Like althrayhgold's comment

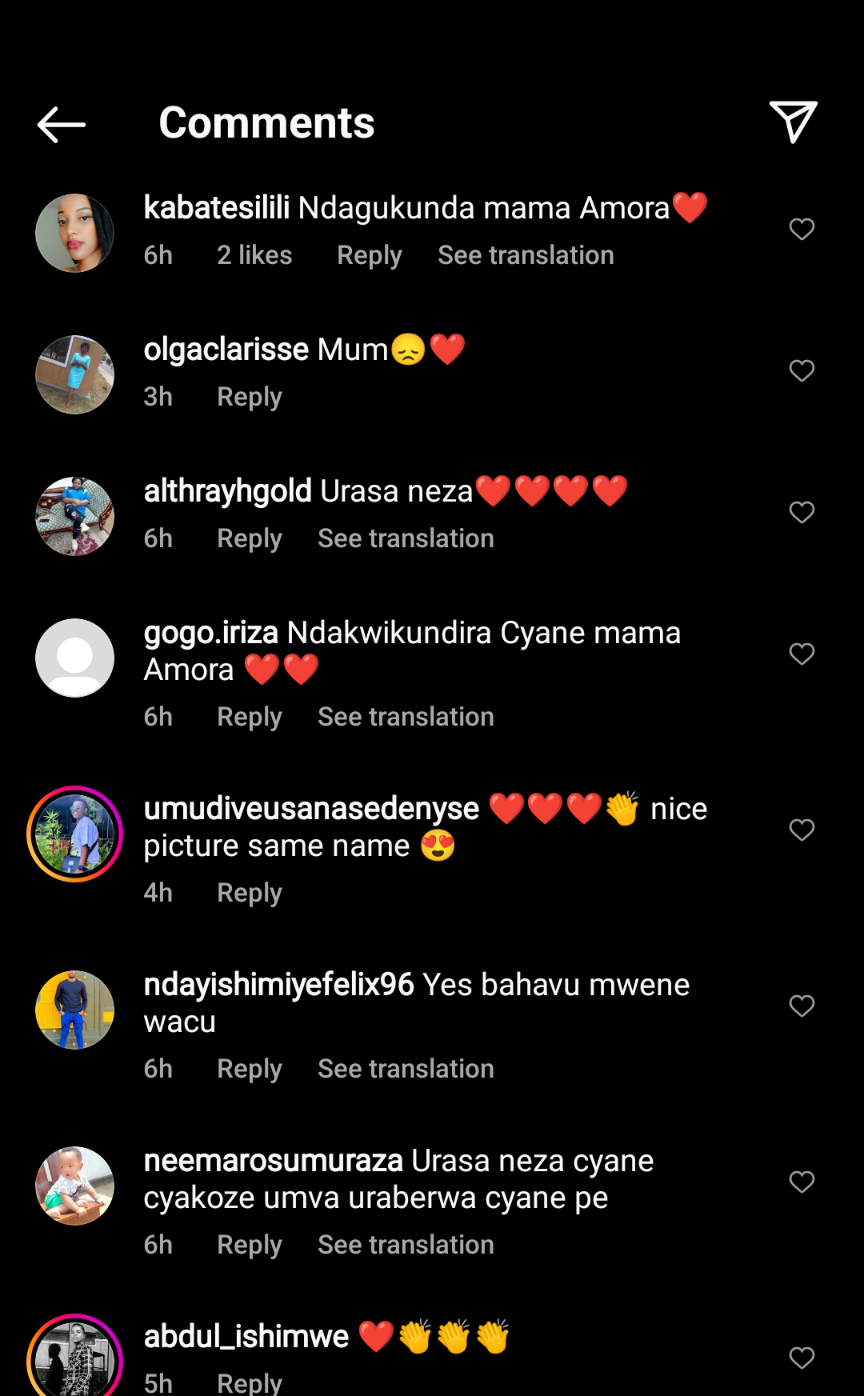point(802,512)
